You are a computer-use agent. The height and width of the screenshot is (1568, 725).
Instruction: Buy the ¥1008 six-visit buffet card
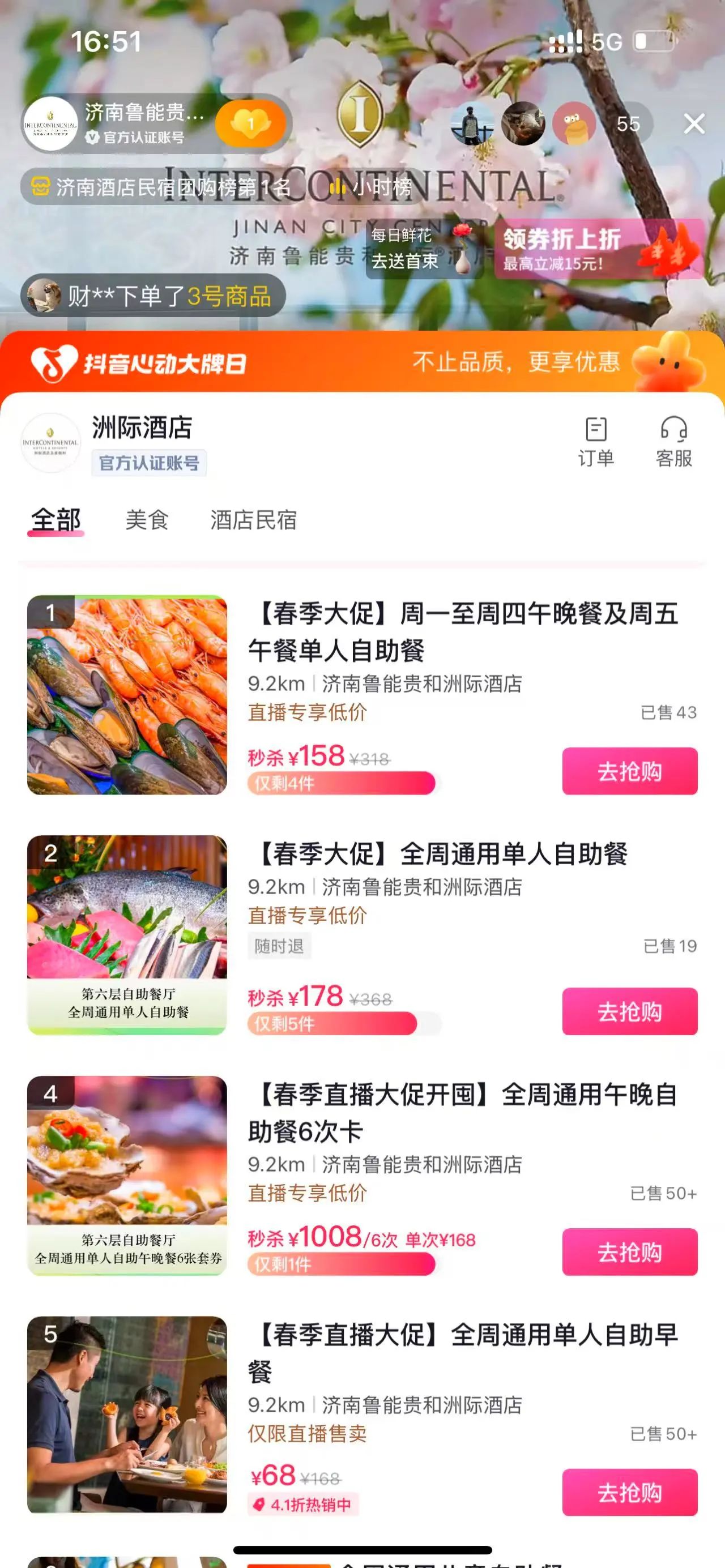tap(629, 1251)
